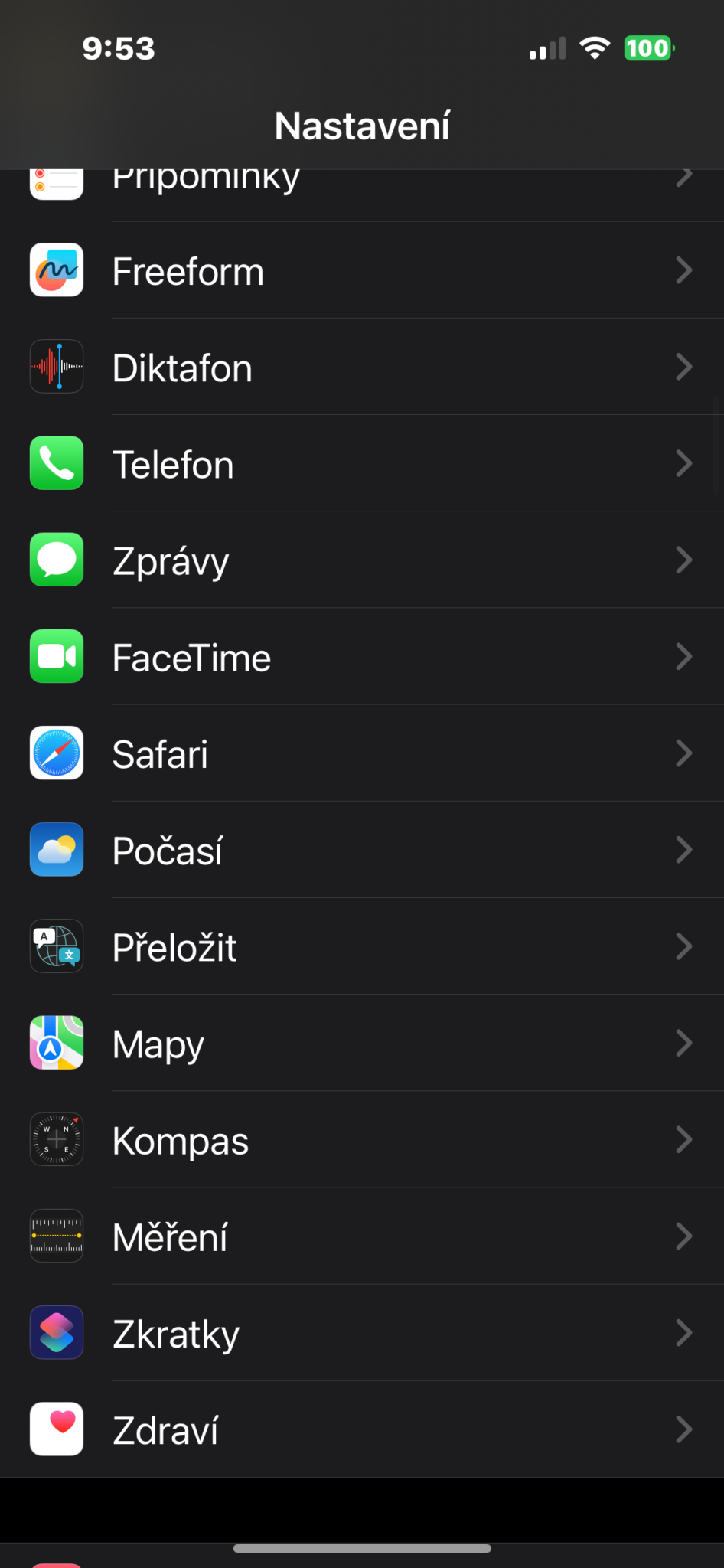Tap the FaceTime camera icon

tap(56, 656)
